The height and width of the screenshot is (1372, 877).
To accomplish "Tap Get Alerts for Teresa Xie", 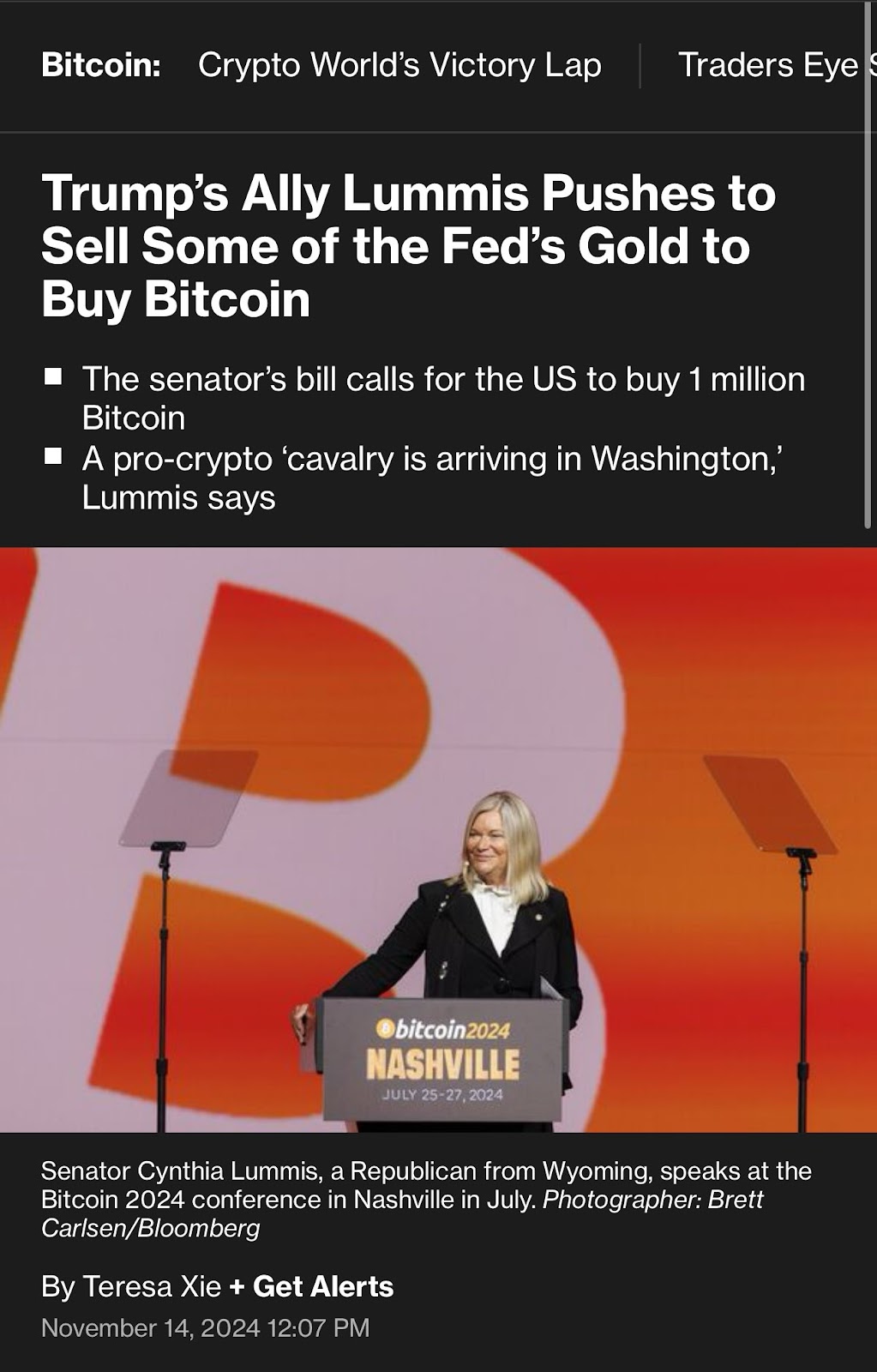I will coord(313,1286).
